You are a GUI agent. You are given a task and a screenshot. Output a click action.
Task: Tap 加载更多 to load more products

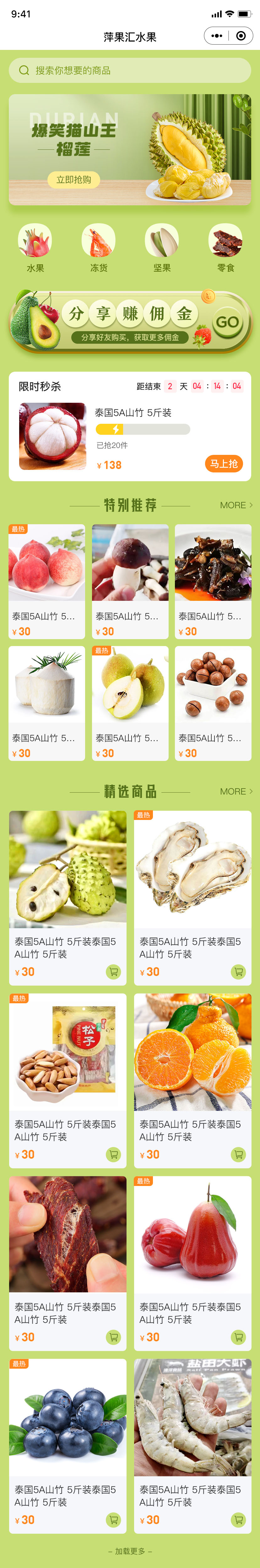coord(130,1551)
